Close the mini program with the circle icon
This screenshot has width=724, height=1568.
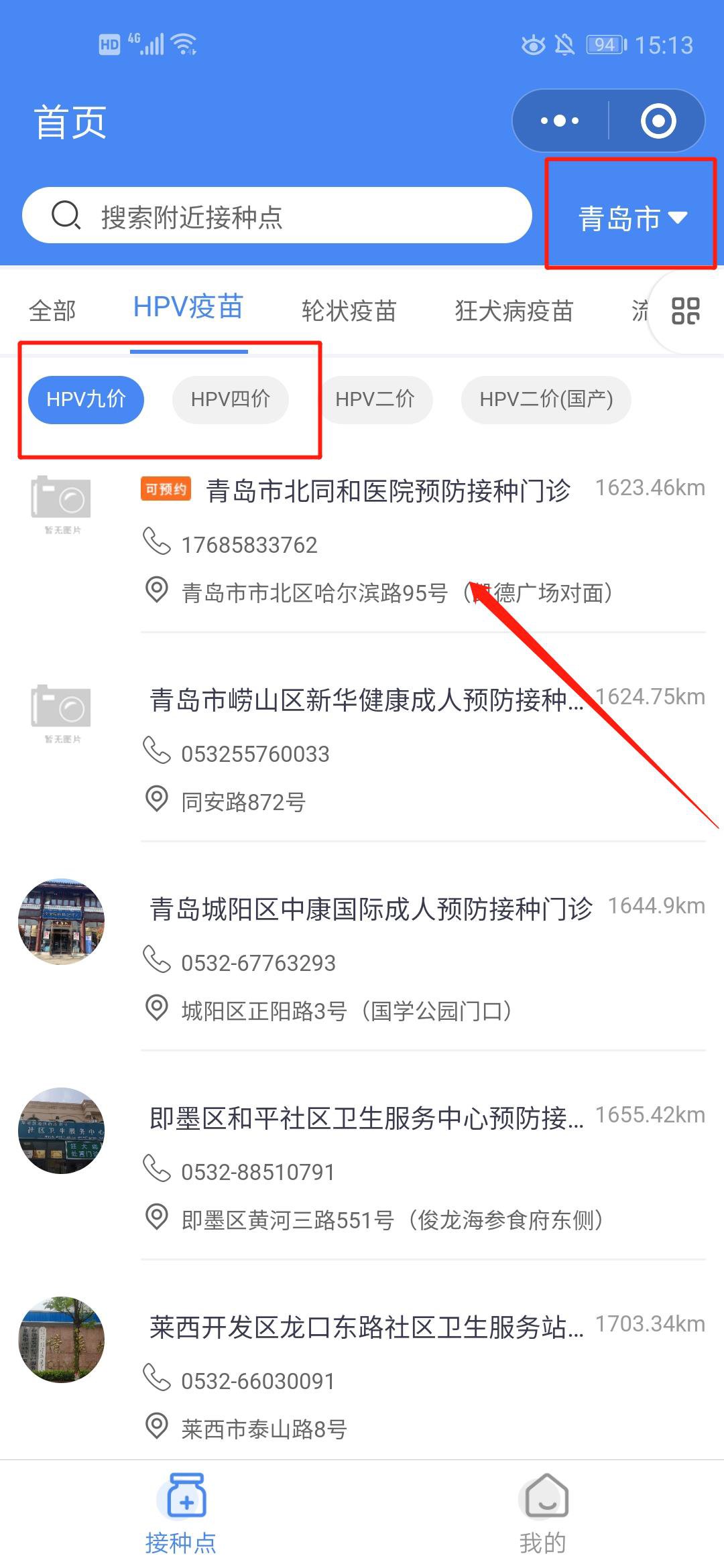point(658,121)
